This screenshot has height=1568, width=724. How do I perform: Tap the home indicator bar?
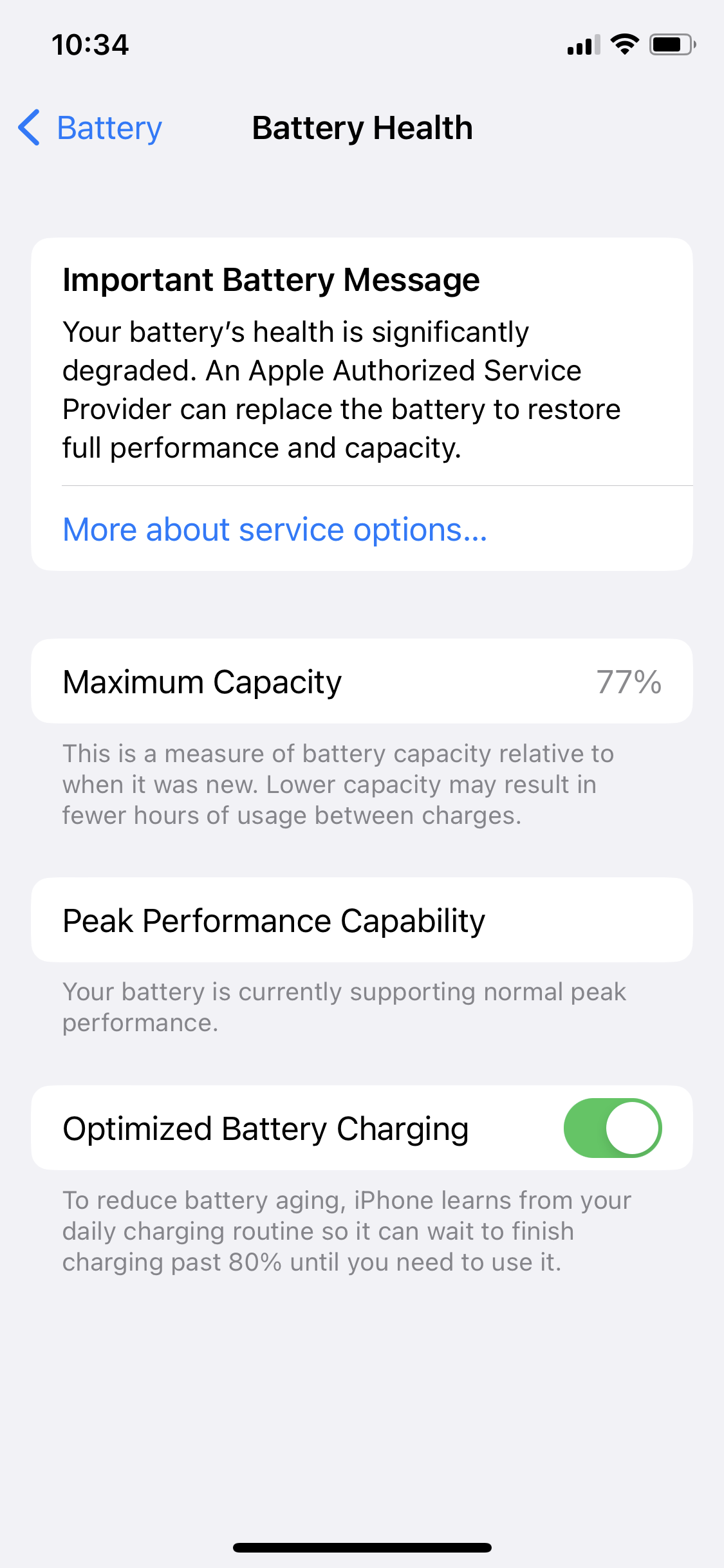362,1548
